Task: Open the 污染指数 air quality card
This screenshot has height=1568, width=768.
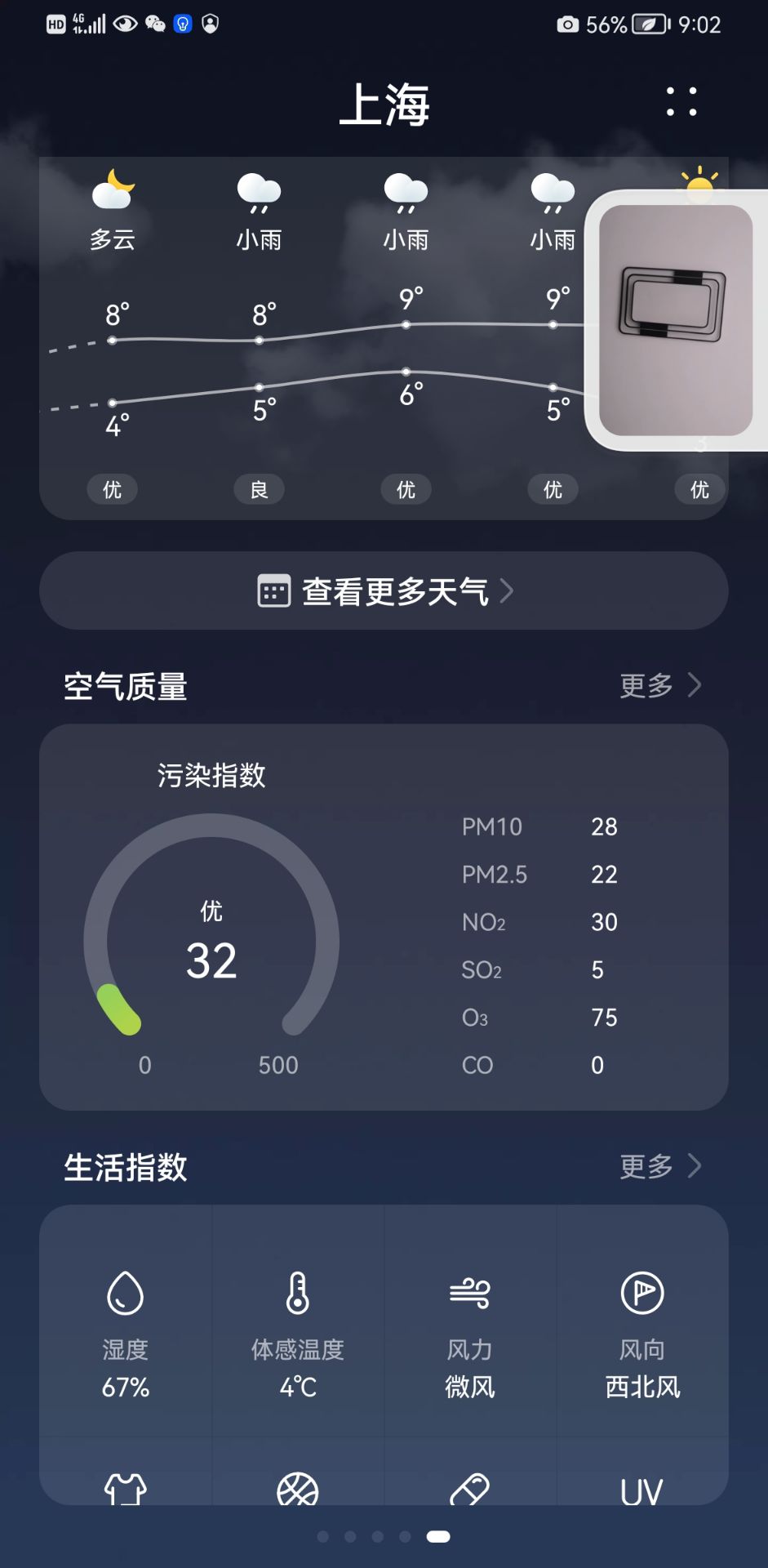Action: (x=384, y=916)
